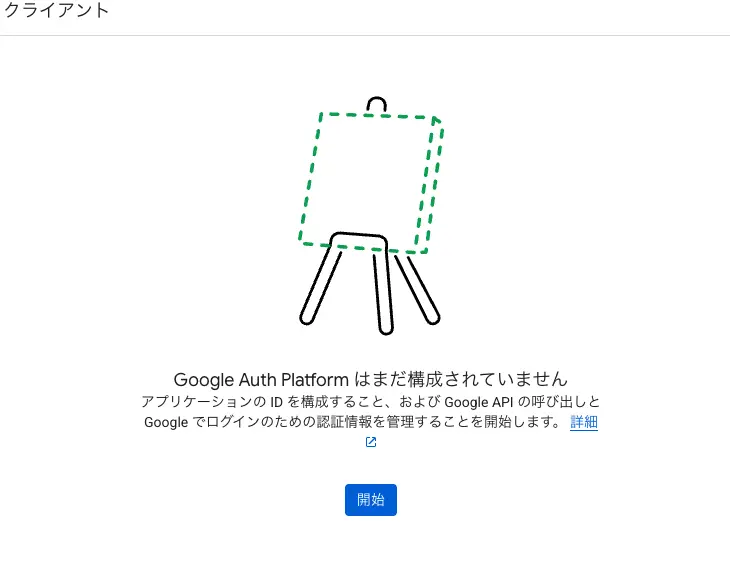Image resolution: width=730 pixels, height=578 pixels.
Task: Tap the 開始 button
Action: (x=370, y=500)
